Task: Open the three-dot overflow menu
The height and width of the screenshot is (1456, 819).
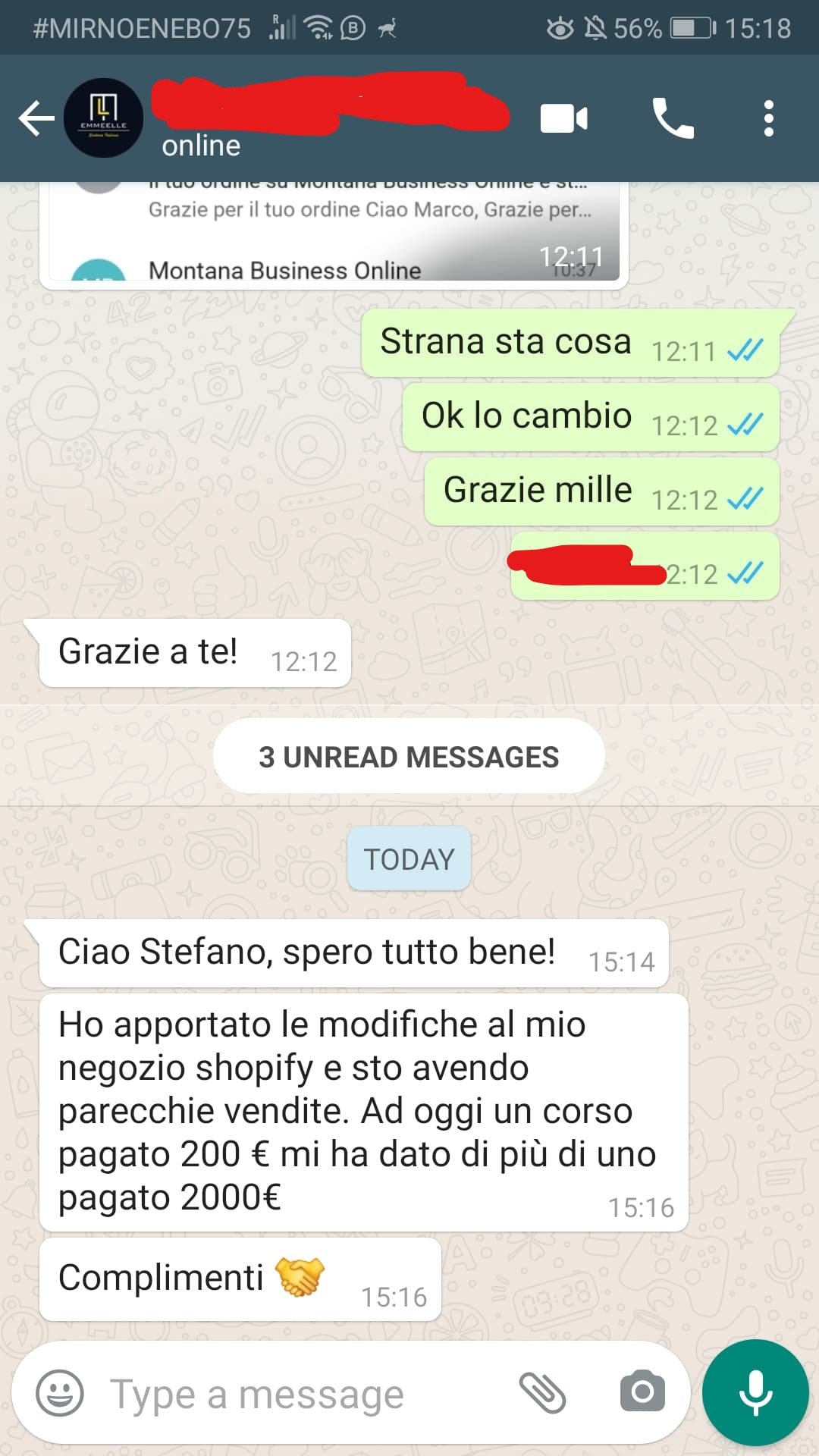Action: 768,119
